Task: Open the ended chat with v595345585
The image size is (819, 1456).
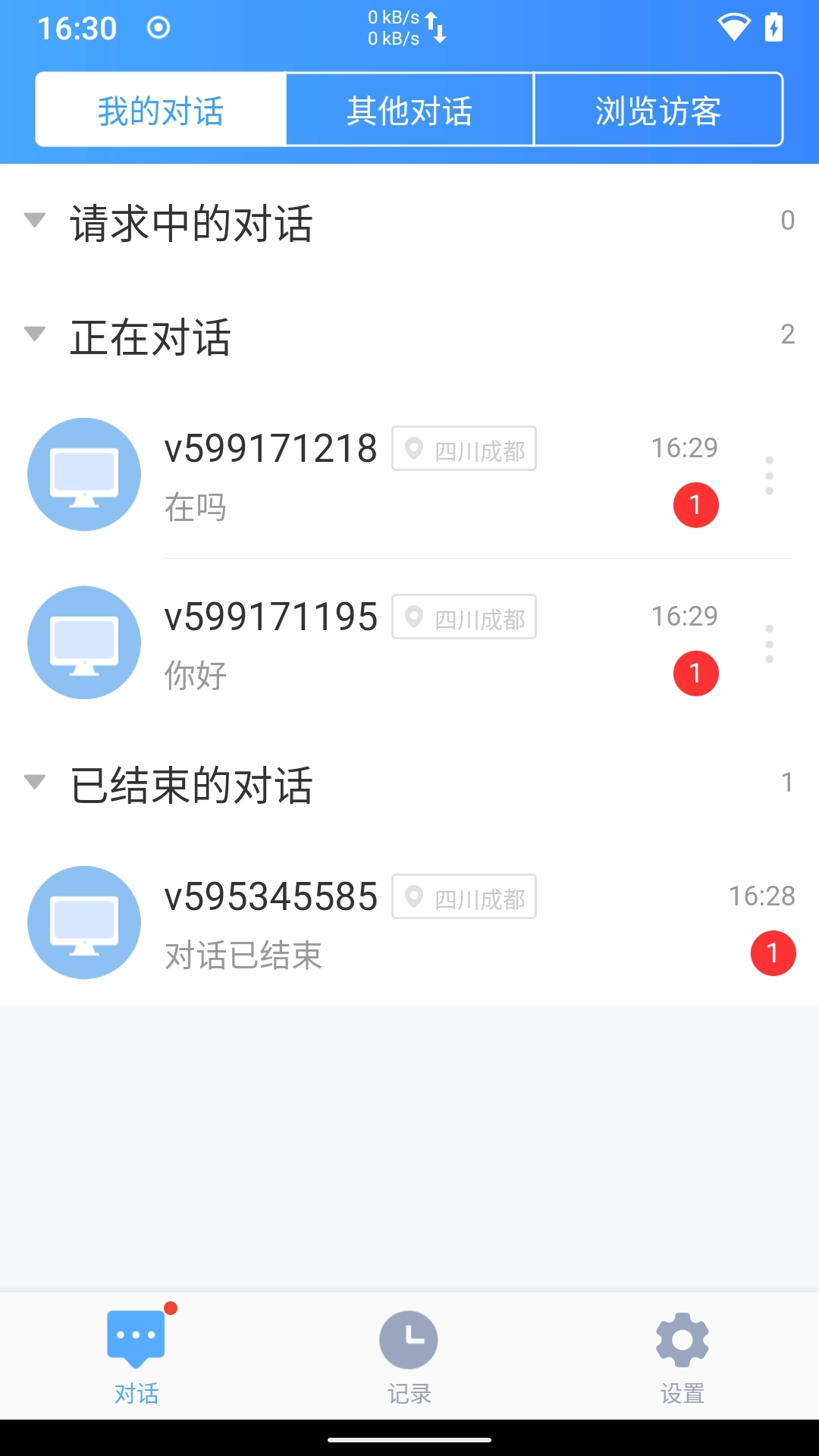Action: click(379, 923)
